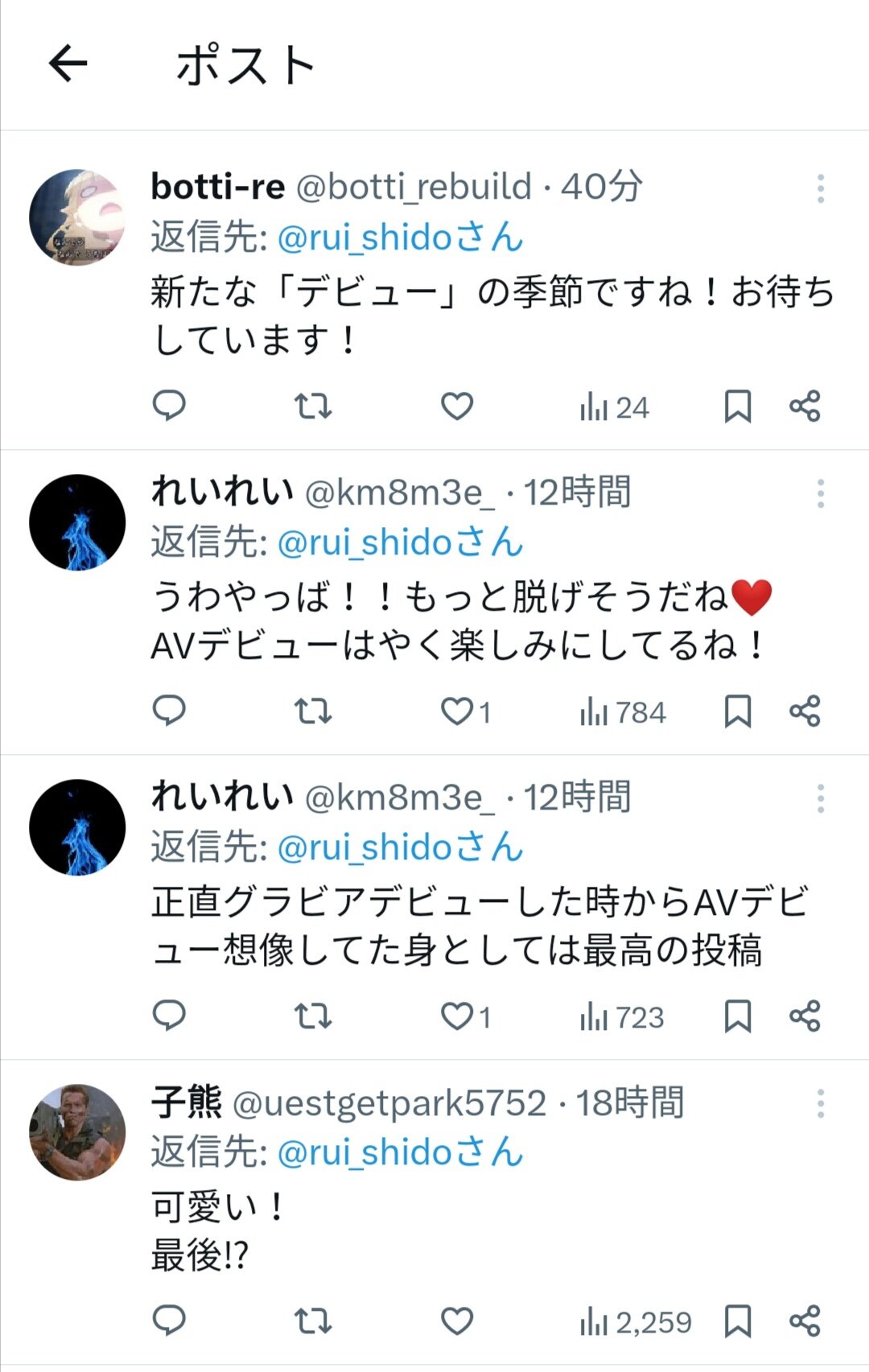
Task: Open more options on botti-re's reply
Action: click(x=820, y=188)
